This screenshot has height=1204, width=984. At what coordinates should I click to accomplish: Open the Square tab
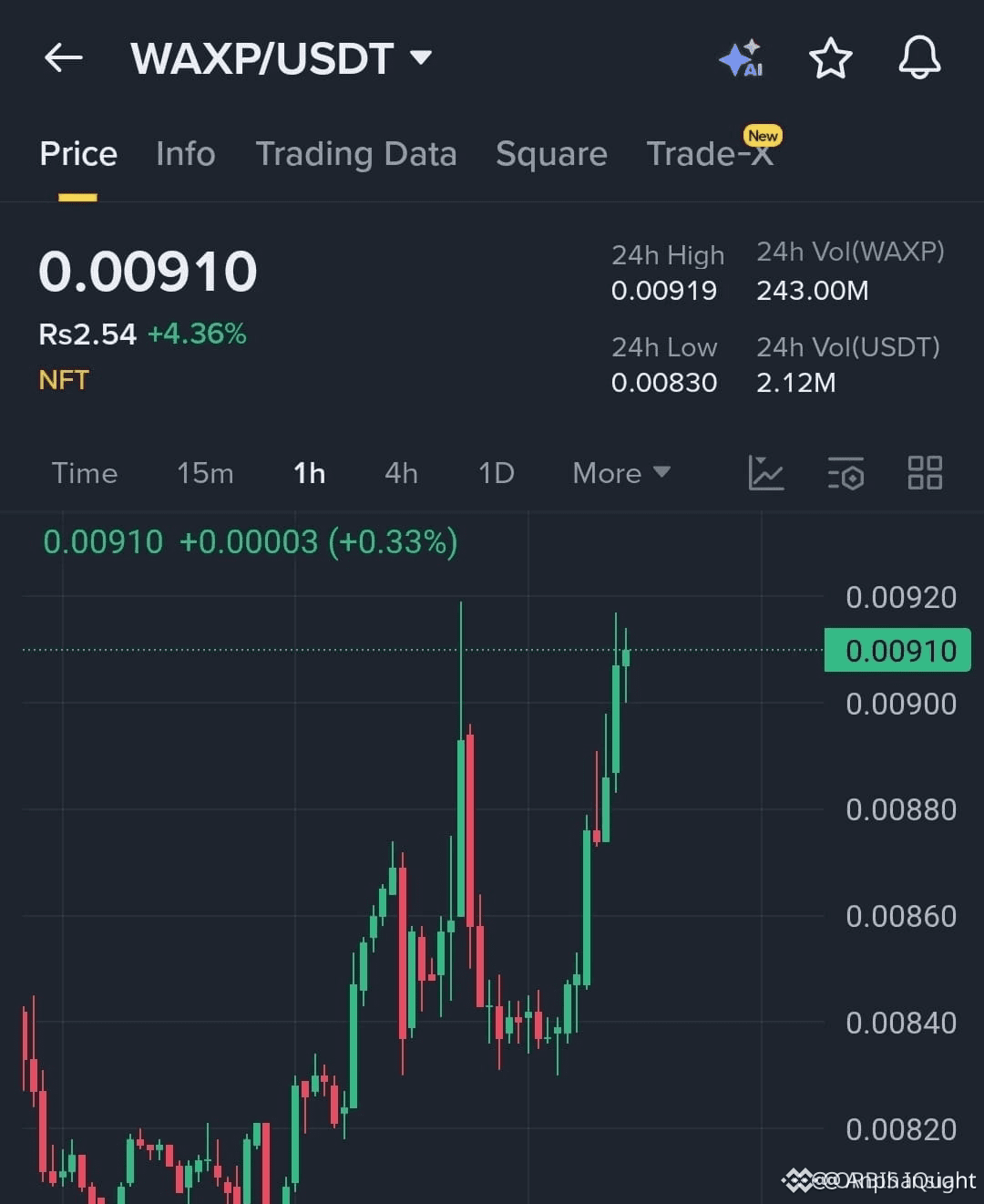[x=551, y=153]
